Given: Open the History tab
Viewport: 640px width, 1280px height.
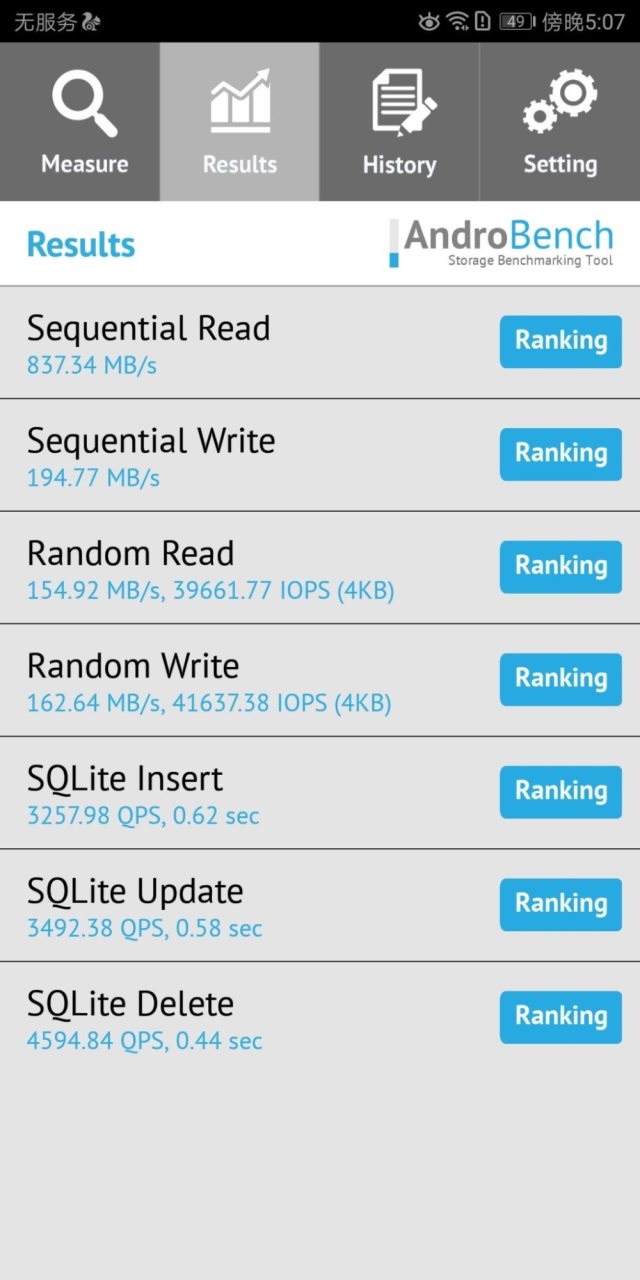Looking at the screenshot, I should 400,122.
